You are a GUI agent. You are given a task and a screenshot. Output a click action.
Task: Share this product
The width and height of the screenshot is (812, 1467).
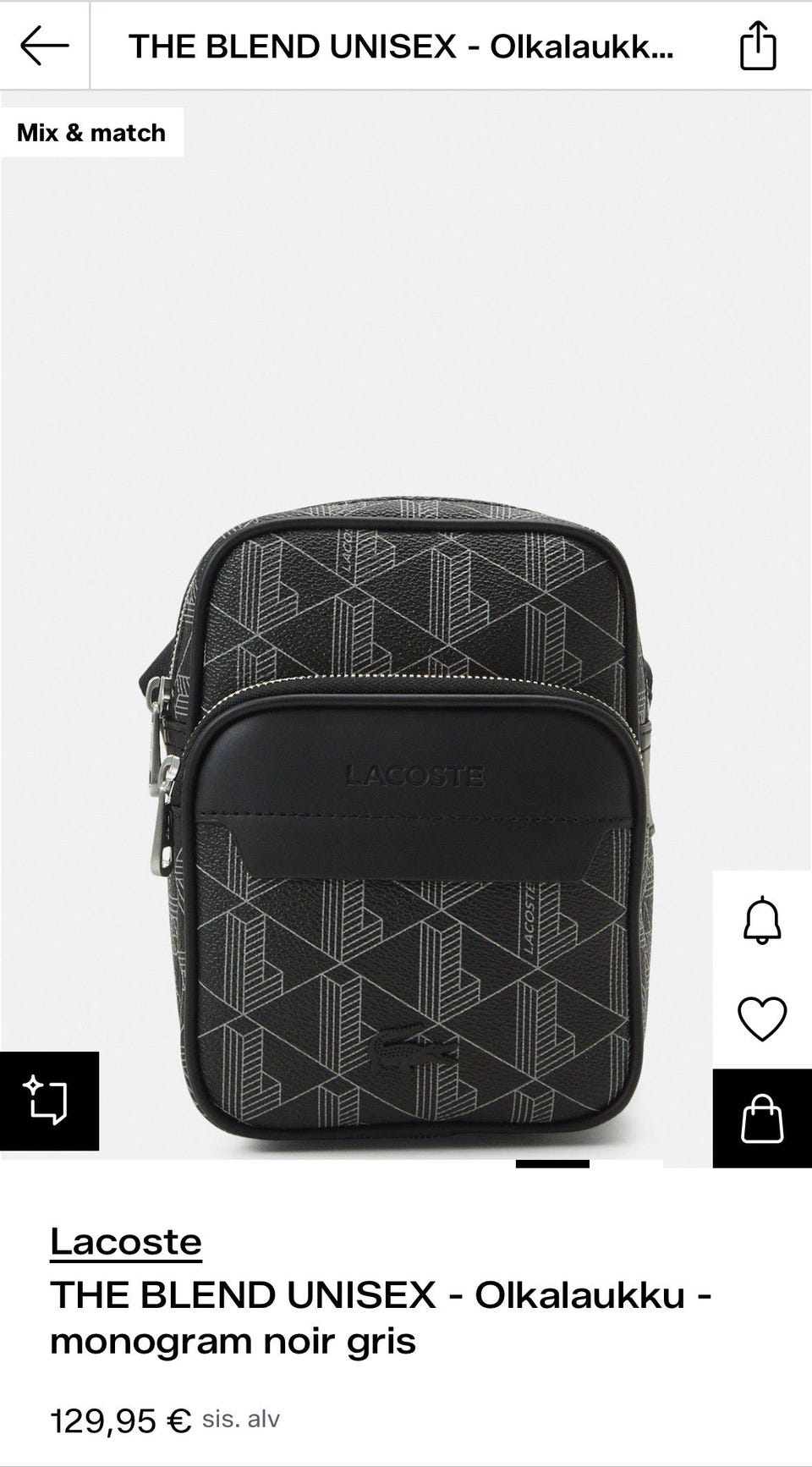click(x=757, y=46)
